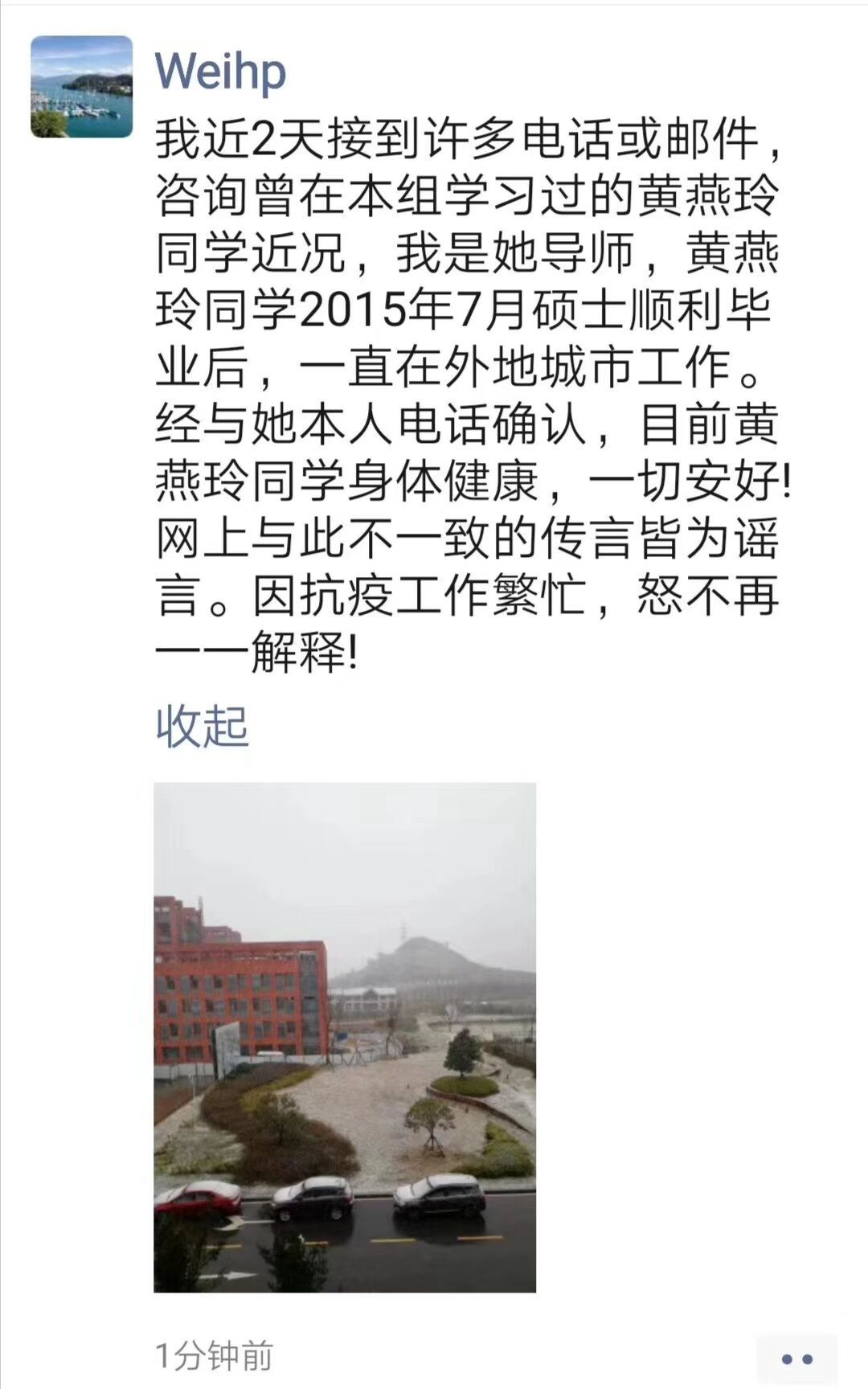868x1389 pixels.
Task: Open the like and comment menu
Action: 796,1359
